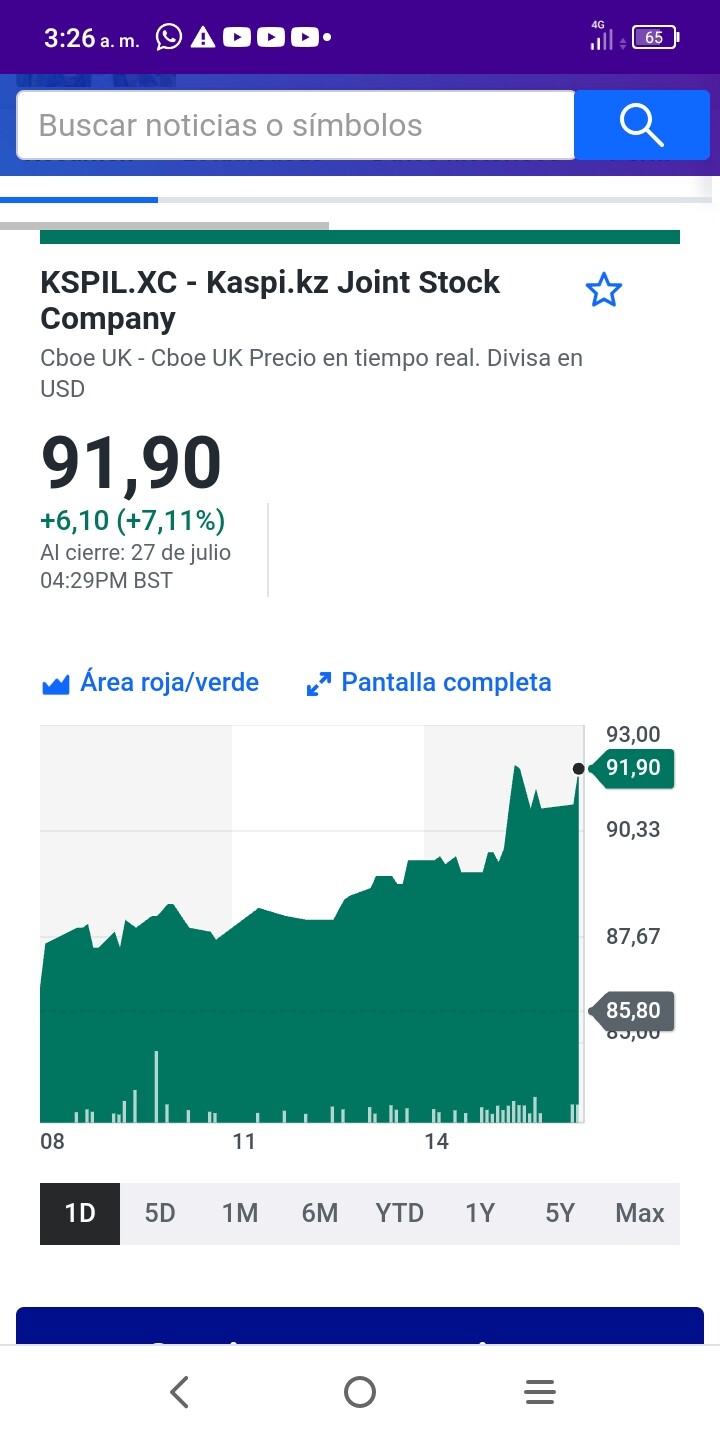The width and height of the screenshot is (720, 1440).
Task: Open the Área roja/verde chart type option
Action: pos(150,683)
